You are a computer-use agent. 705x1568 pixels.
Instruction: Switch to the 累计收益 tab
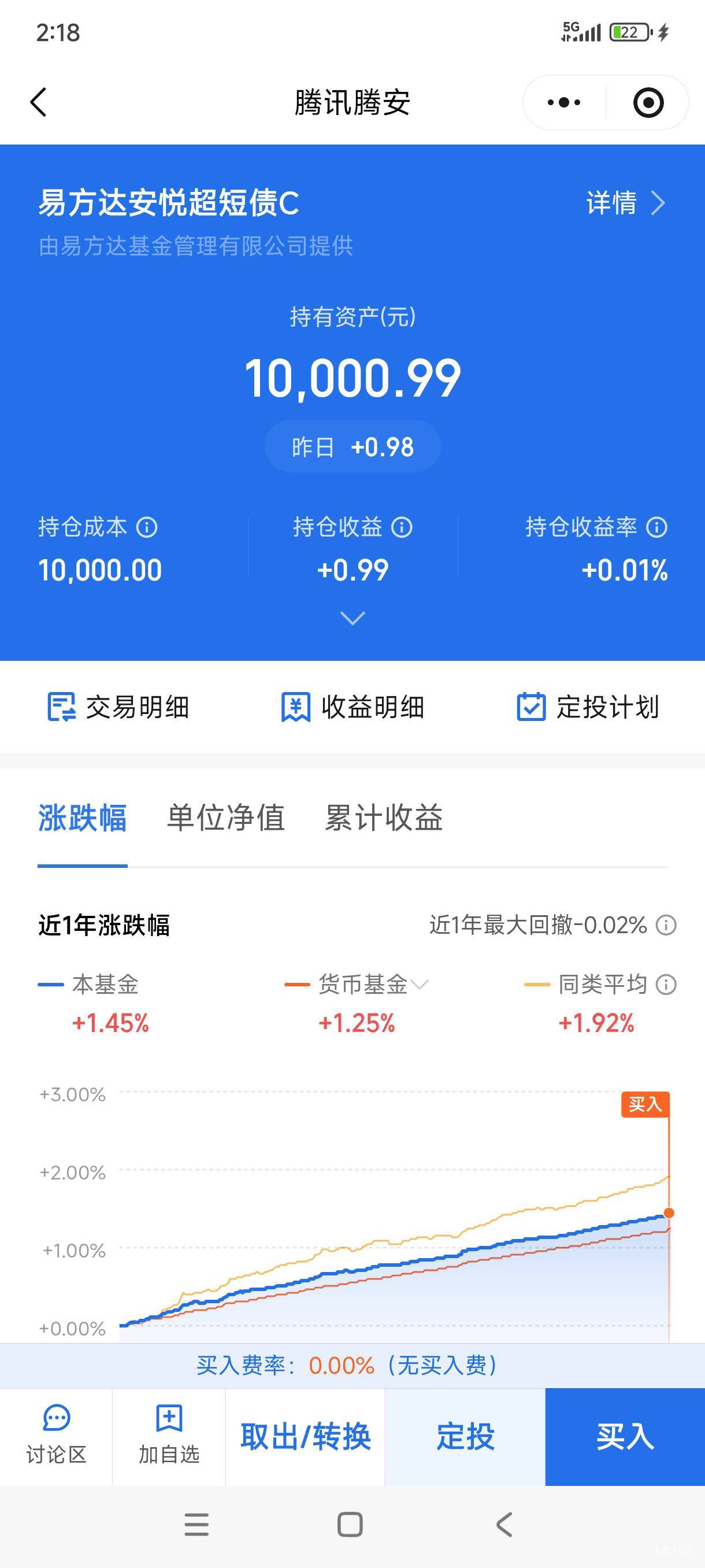(384, 818)
